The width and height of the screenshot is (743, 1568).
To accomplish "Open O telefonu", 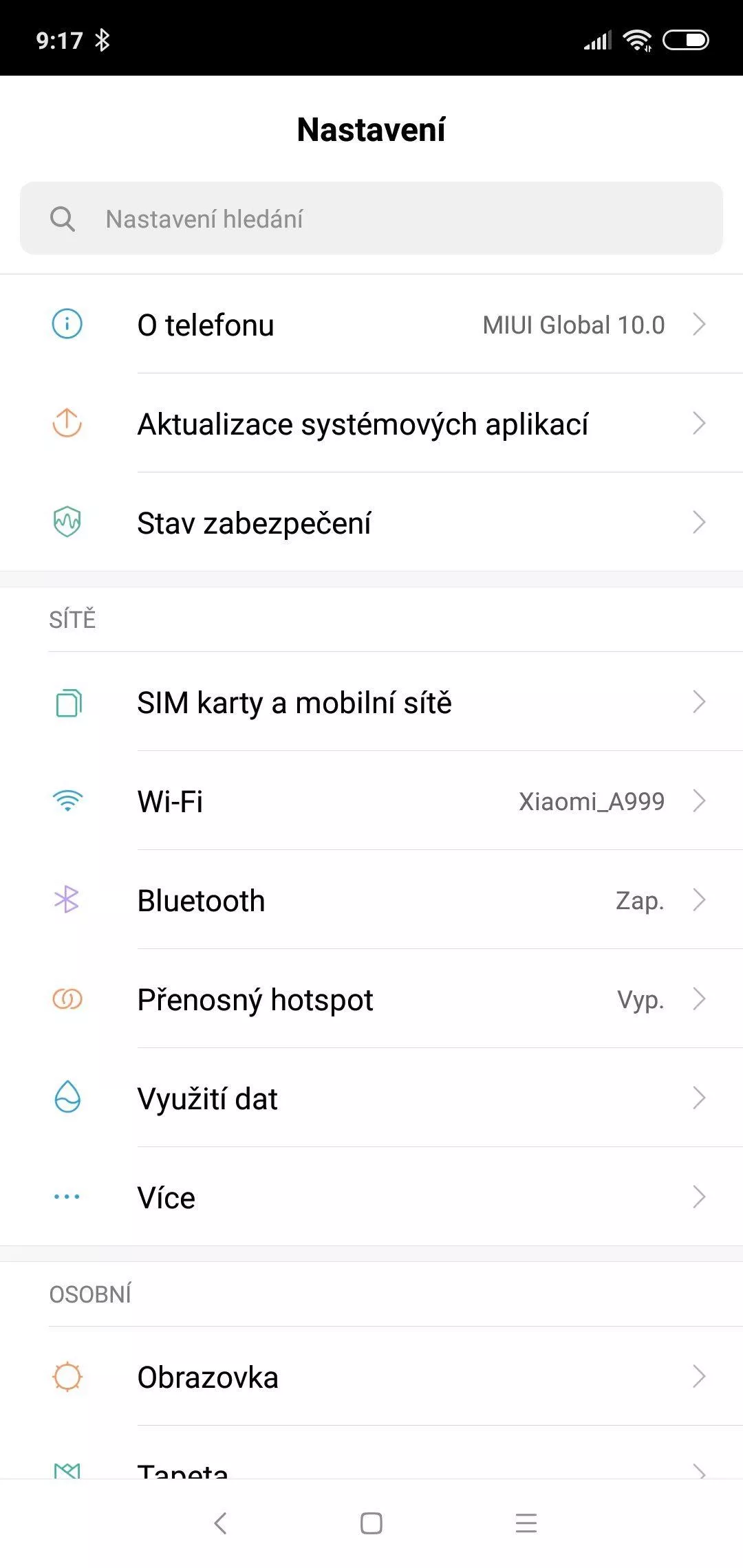I will (x=371, y=324).
